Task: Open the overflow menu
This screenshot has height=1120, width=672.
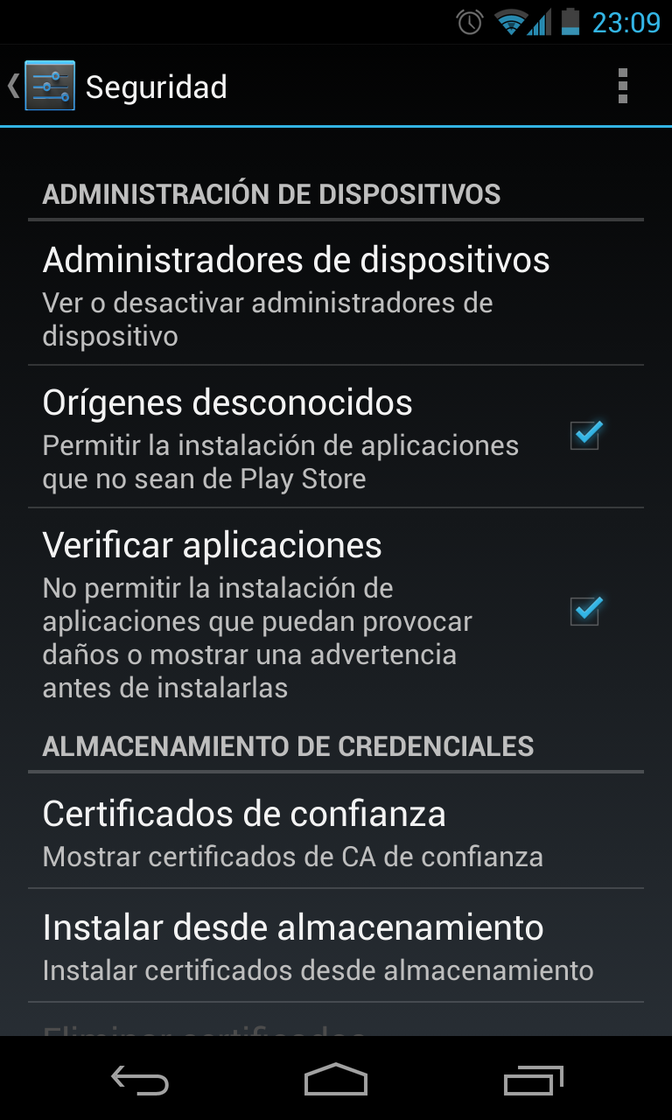Action: [x=622, y=87]
